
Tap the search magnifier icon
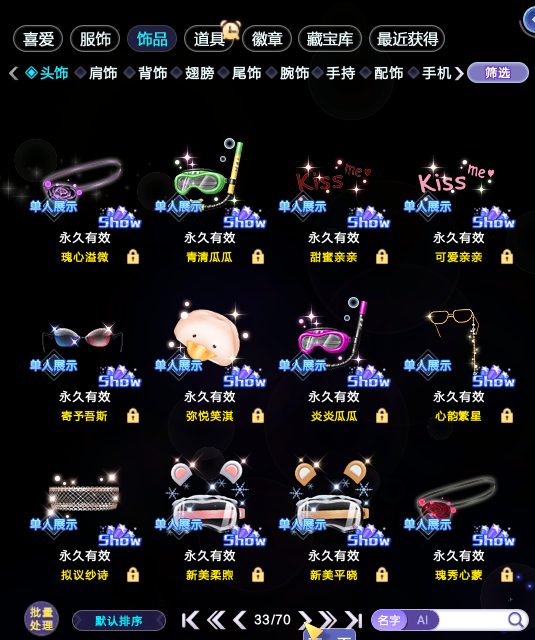(x=516, y=620)
